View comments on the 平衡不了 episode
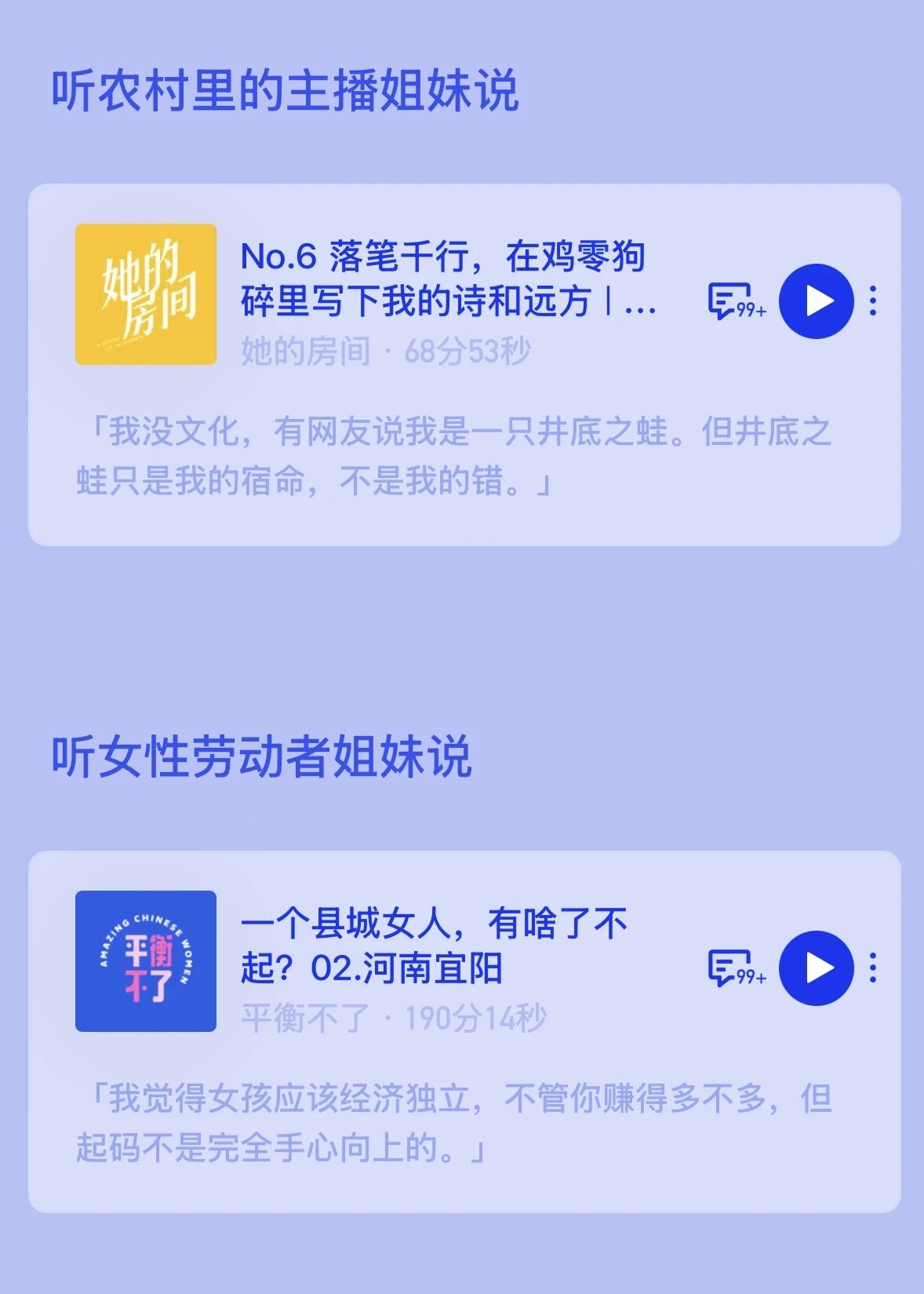This screenshot has height=1294, width=924. pyautogui.click(x=735, y=968)
